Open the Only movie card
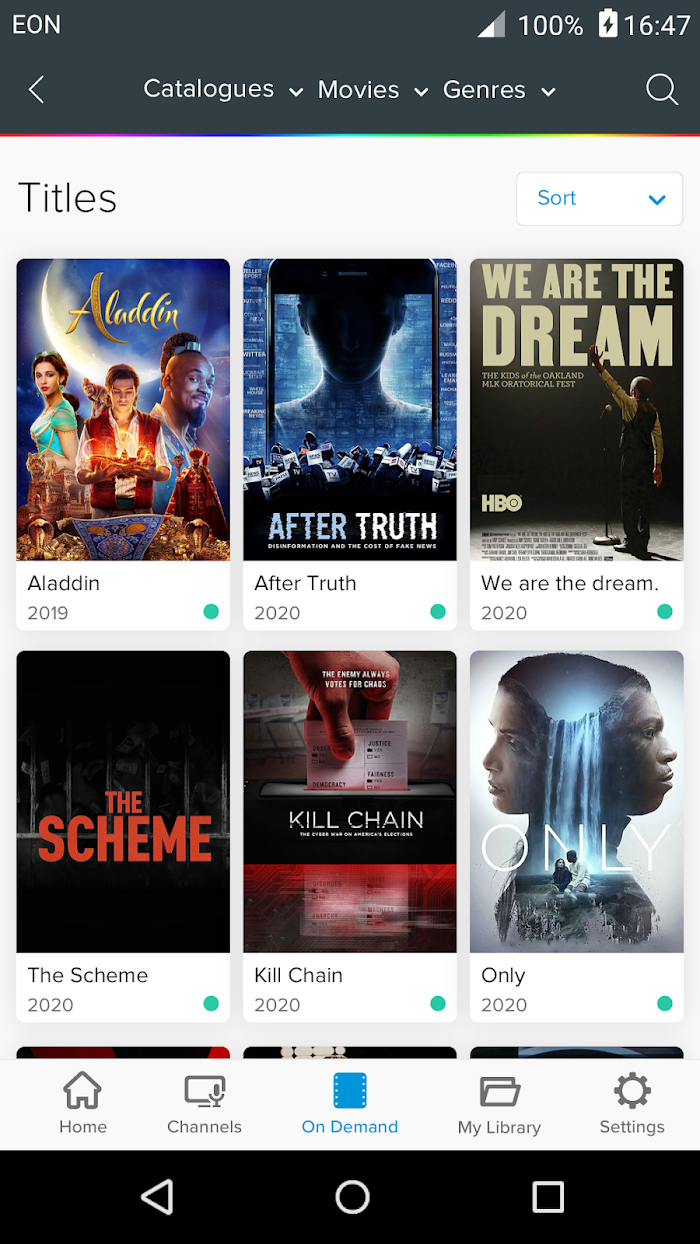Image resolution: width=700 pixels, height=1244 pixels. point(577,836)
